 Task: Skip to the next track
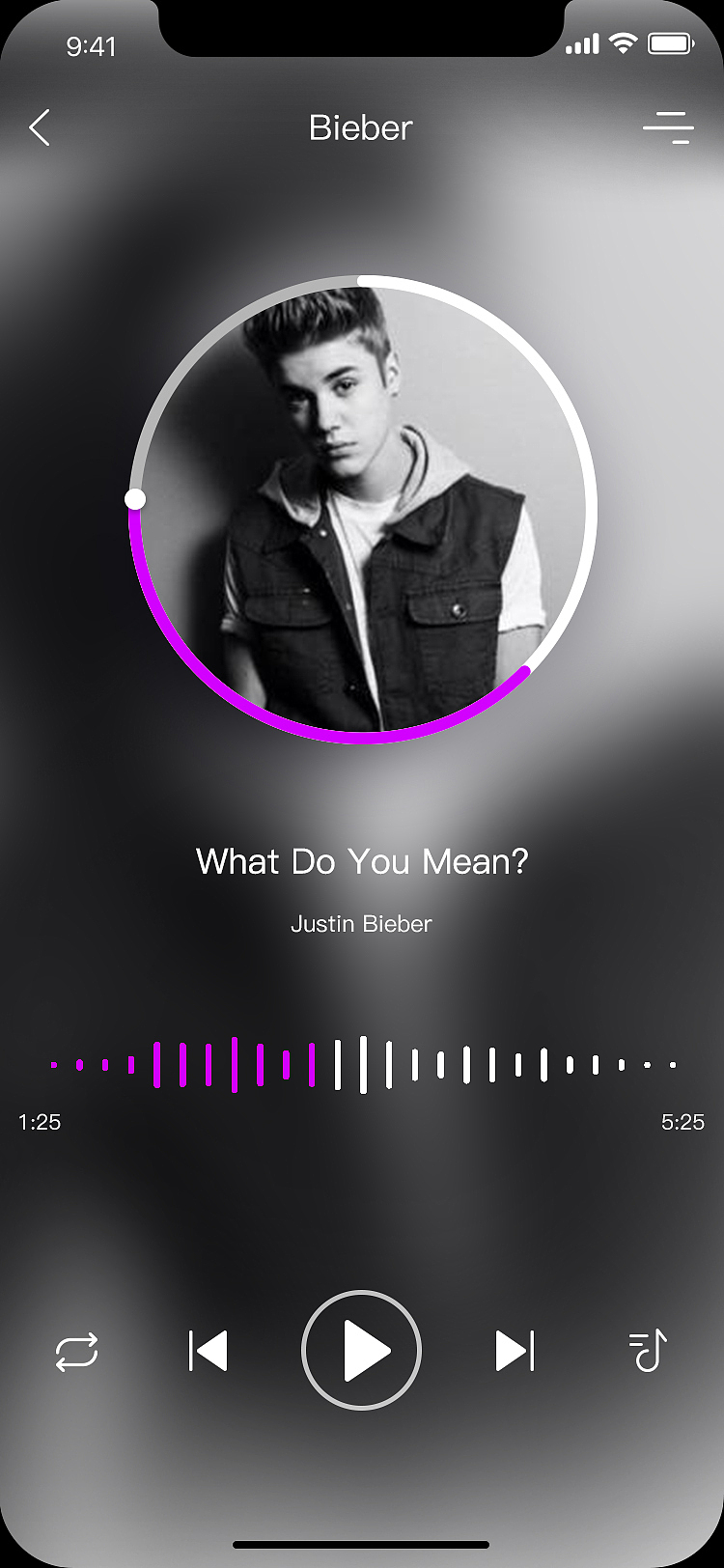point(515,1350)
